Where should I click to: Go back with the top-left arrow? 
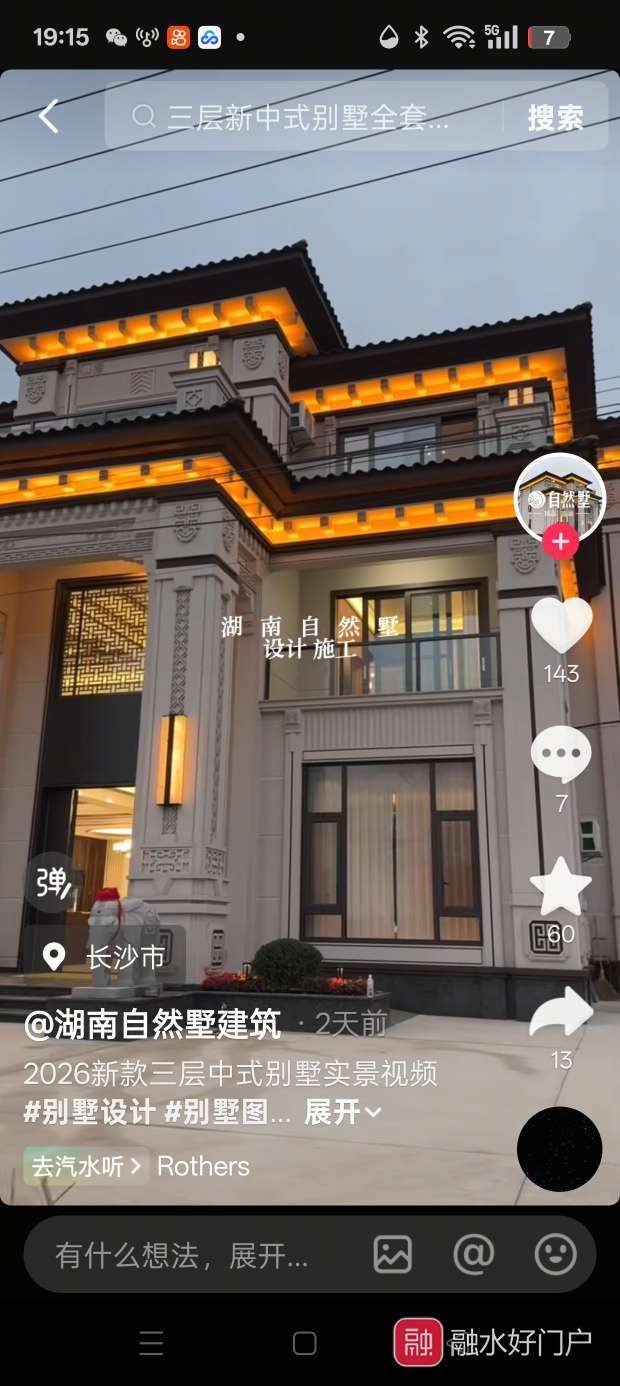(x=48, y=117)
